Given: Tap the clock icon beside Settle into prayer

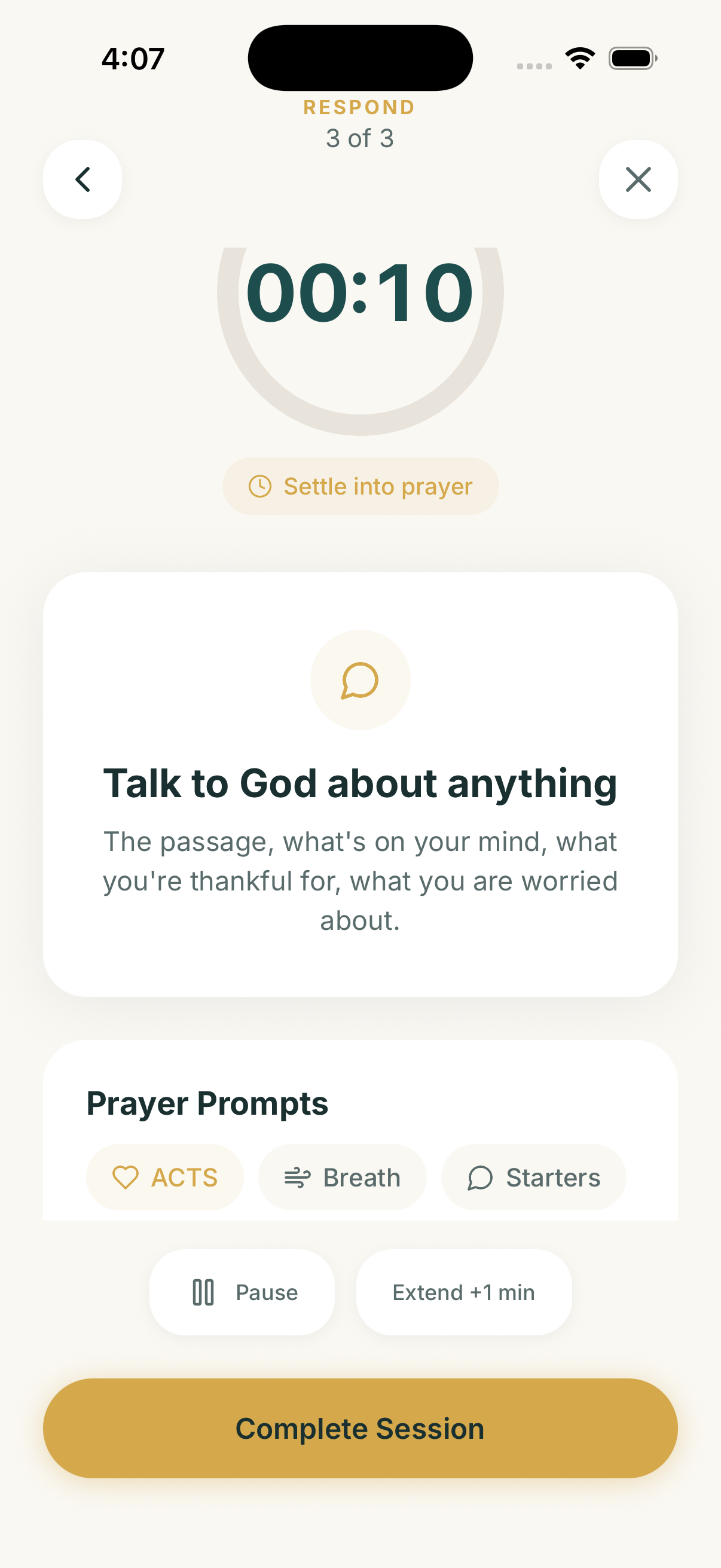Looking at the screenshot, I should [x=261, y=486].
